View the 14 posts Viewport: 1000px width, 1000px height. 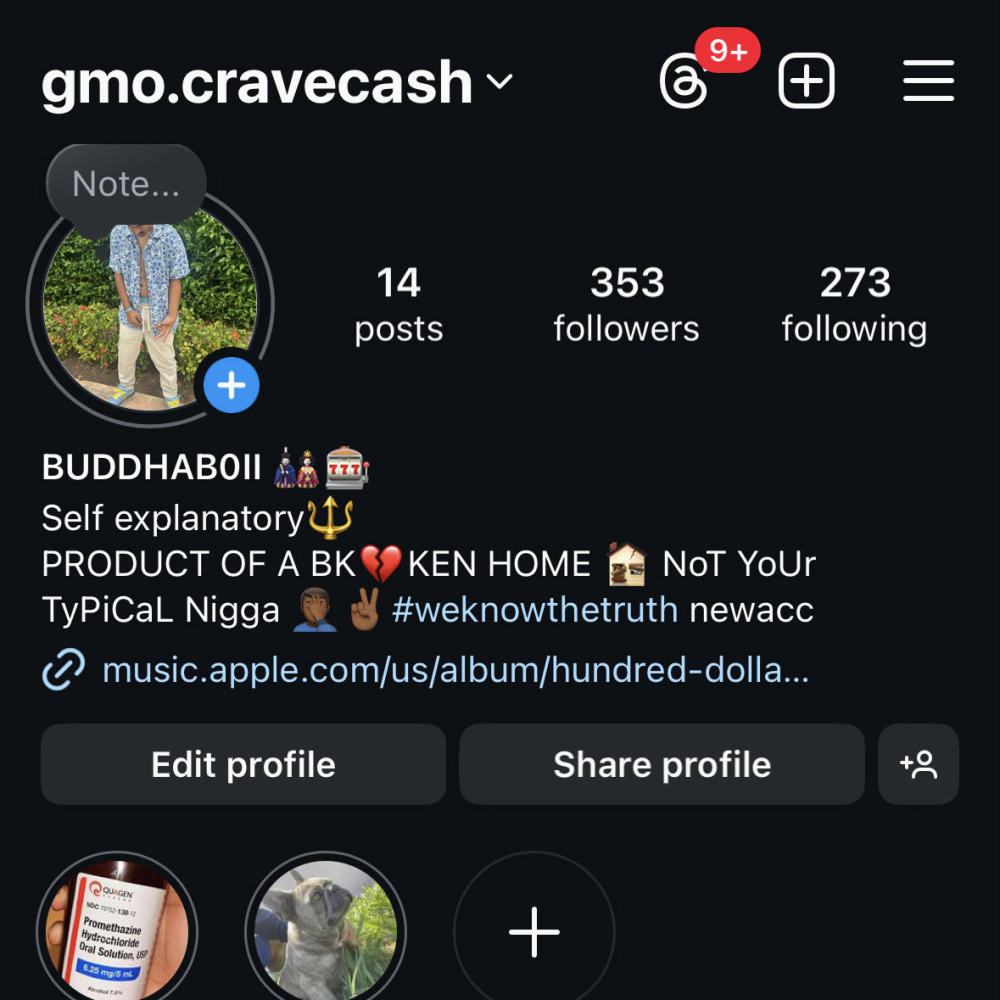398,305
